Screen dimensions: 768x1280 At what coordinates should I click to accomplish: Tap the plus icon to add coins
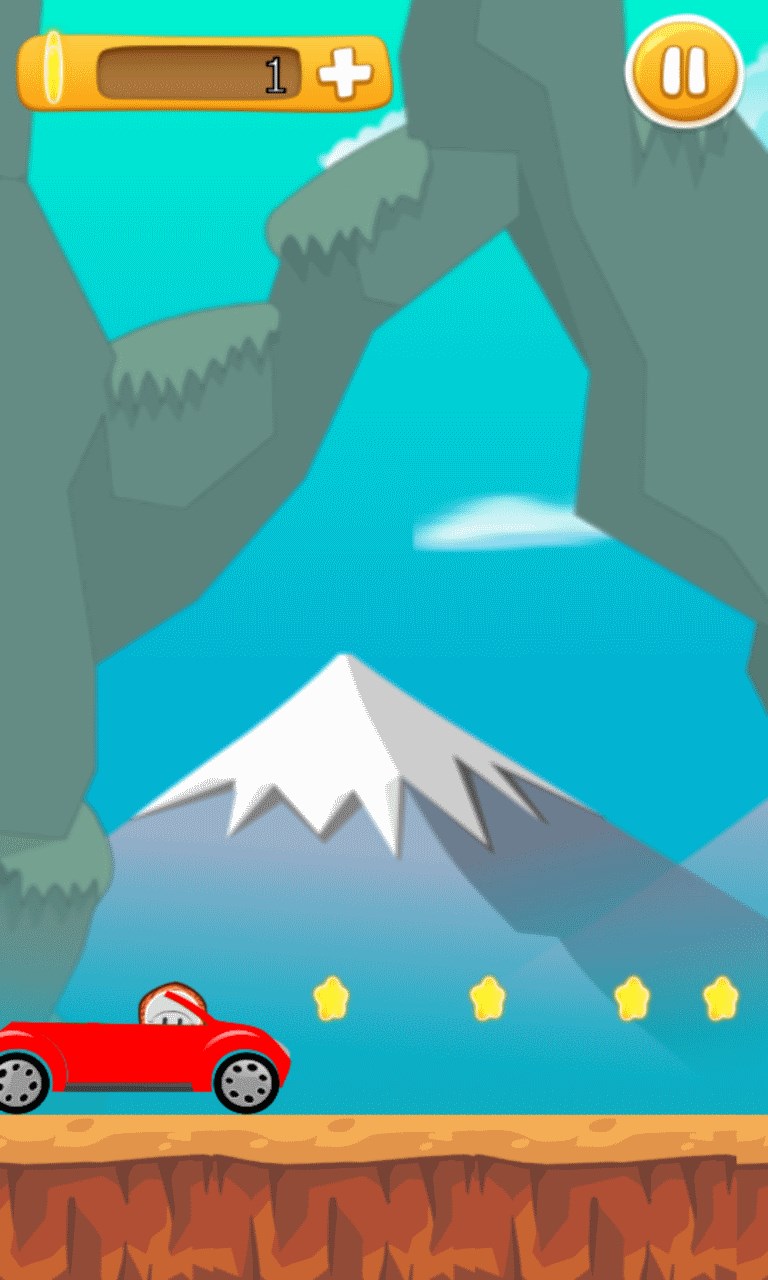point(345,73)
